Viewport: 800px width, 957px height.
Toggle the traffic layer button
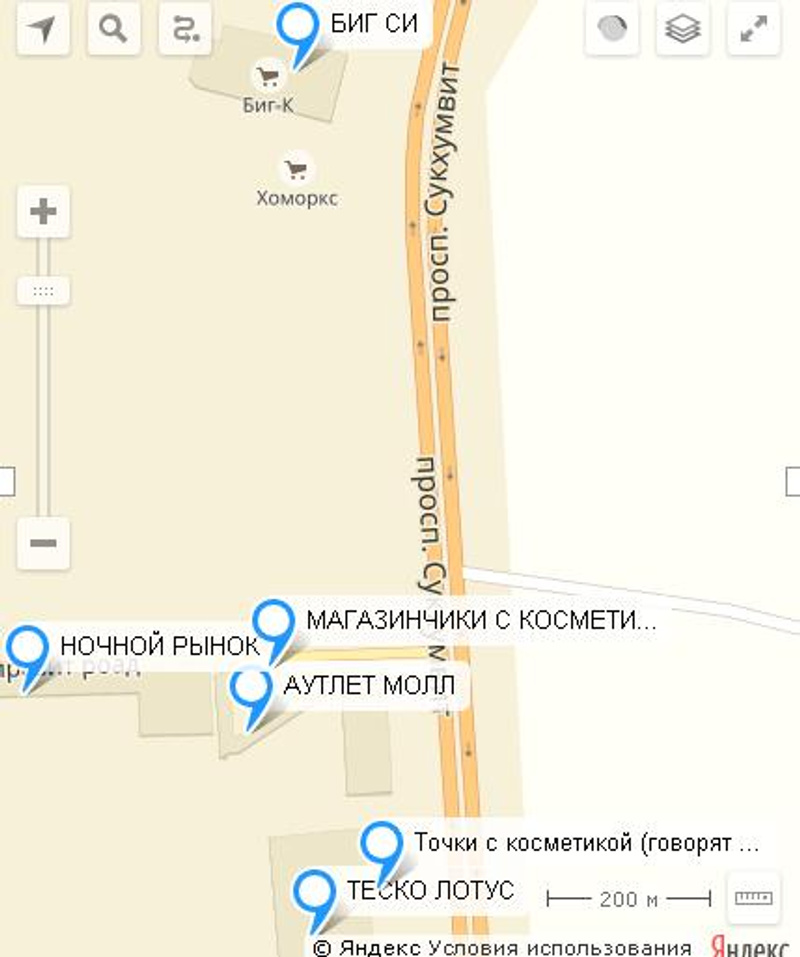pyautogui.click(x=612, y=30)
